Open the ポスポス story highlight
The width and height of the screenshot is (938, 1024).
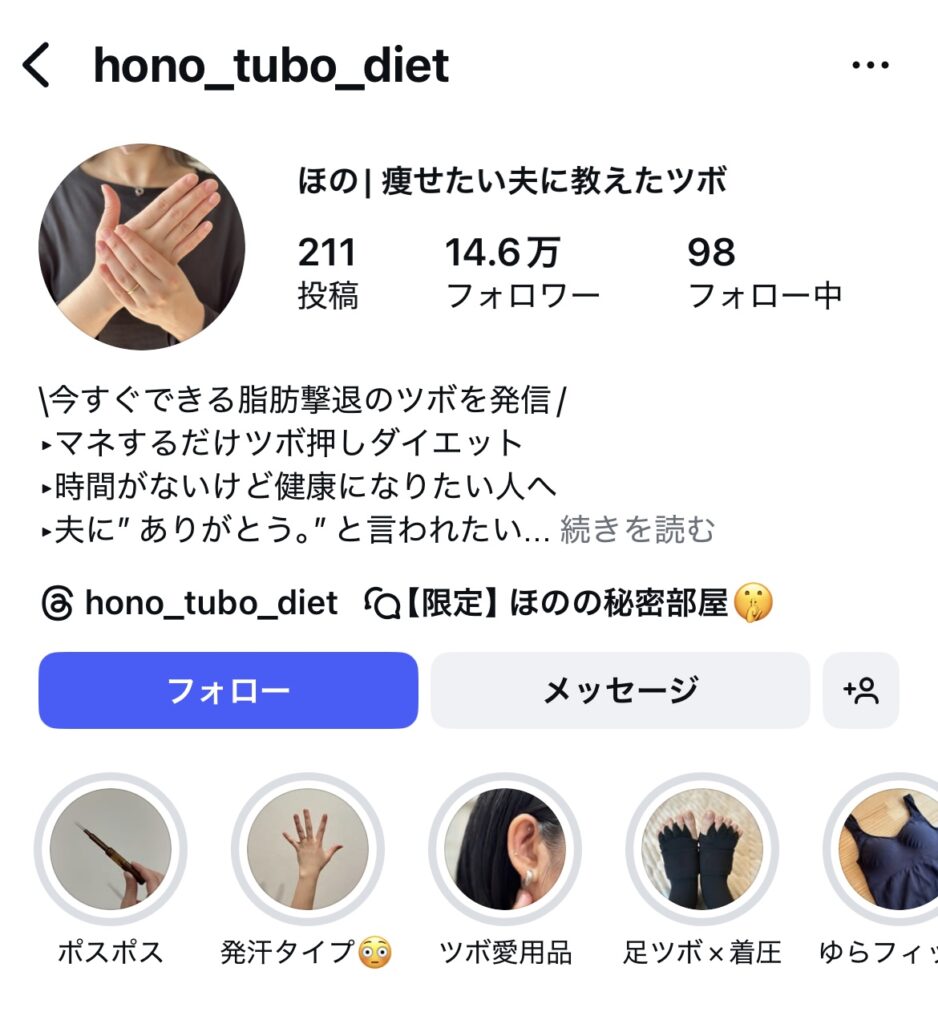pyautogui.click(x=111, y=849)
